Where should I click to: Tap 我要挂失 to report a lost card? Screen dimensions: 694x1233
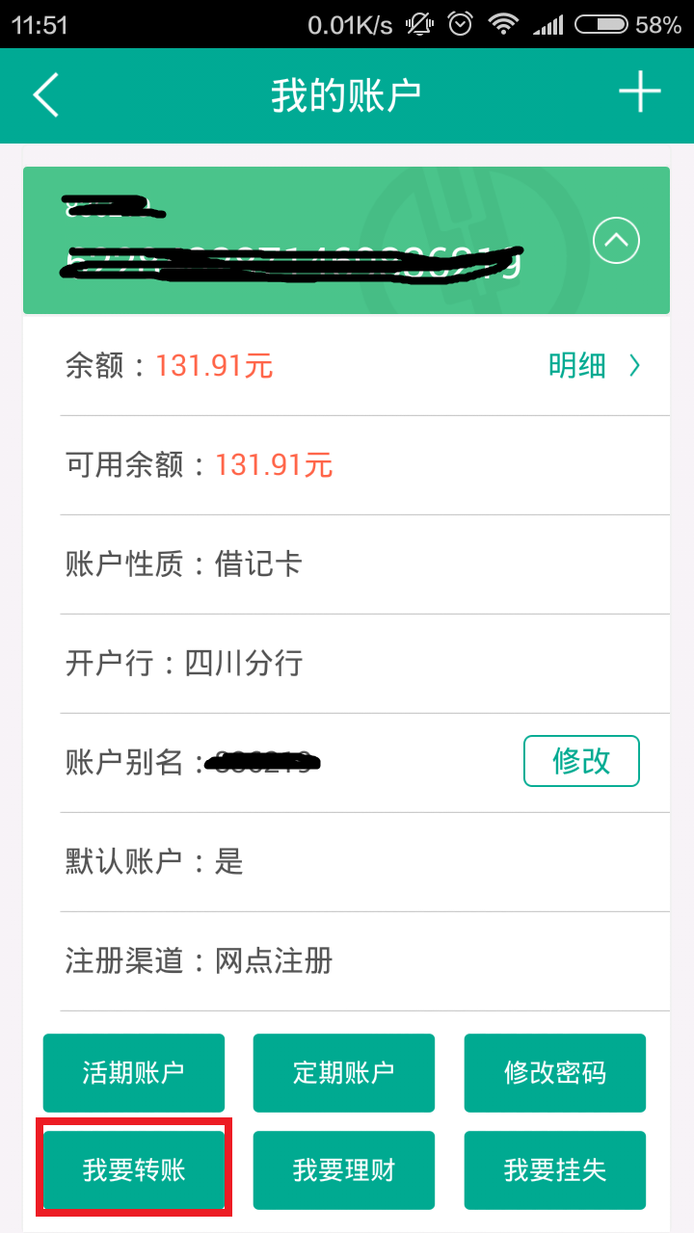(x=555, y=1170)
